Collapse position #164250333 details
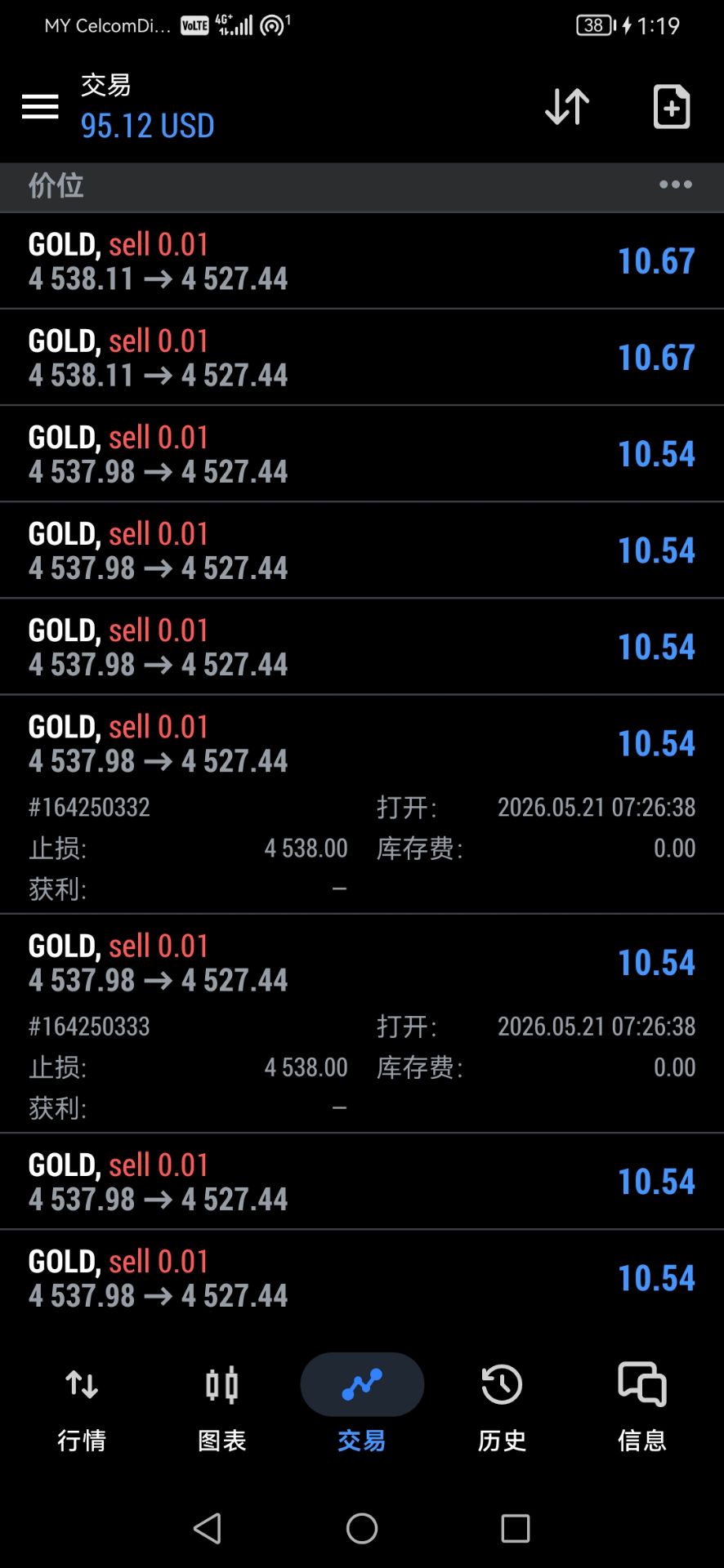 click(362, 1023)
